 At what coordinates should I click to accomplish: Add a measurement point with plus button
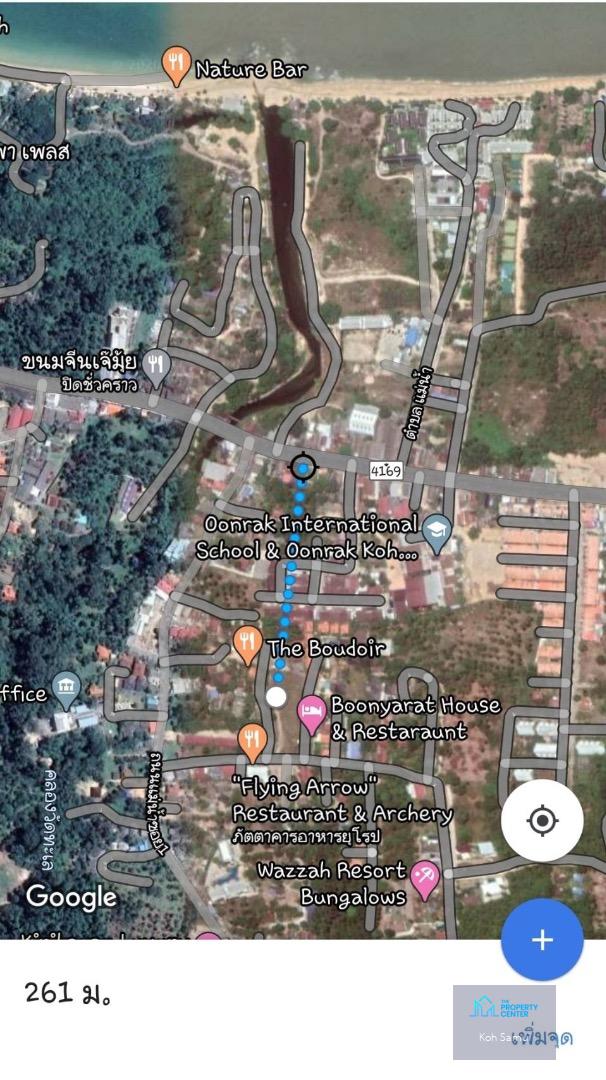tap(542, 940)
